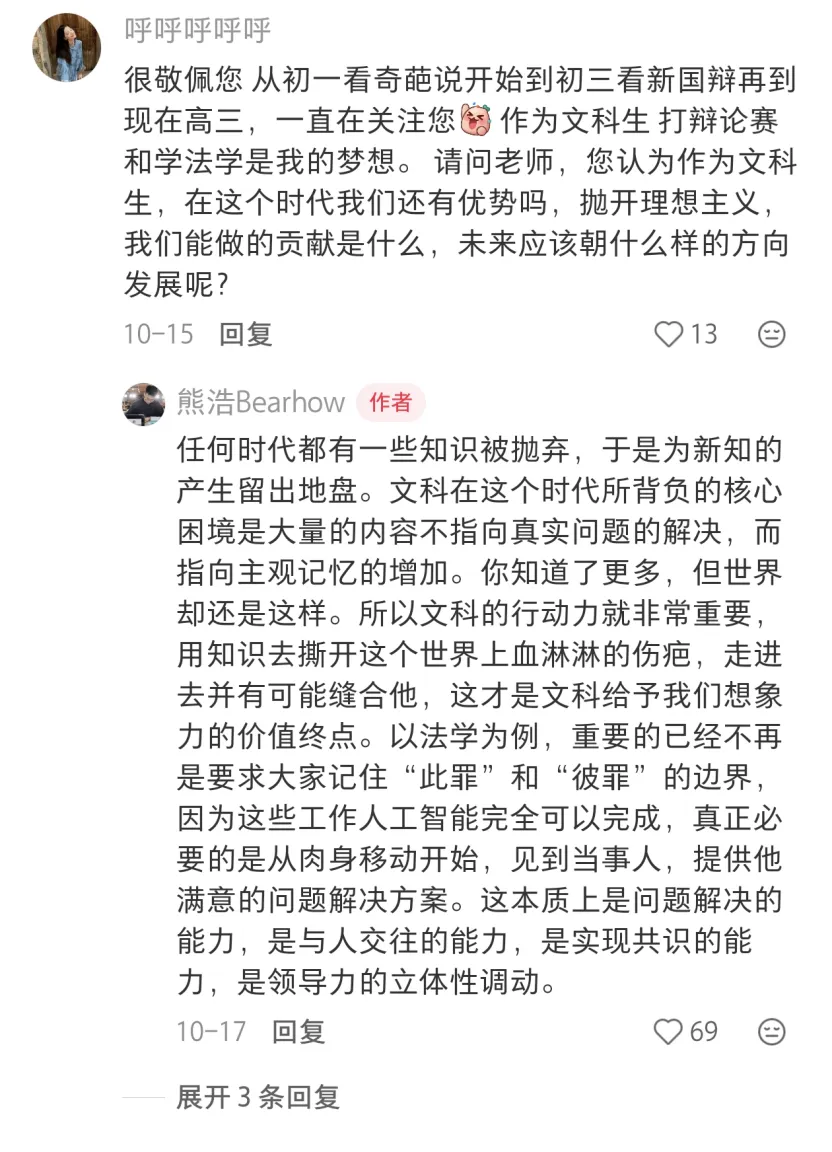
Task: Open username 呼呼呼呼呼
Action: [198, 30]
